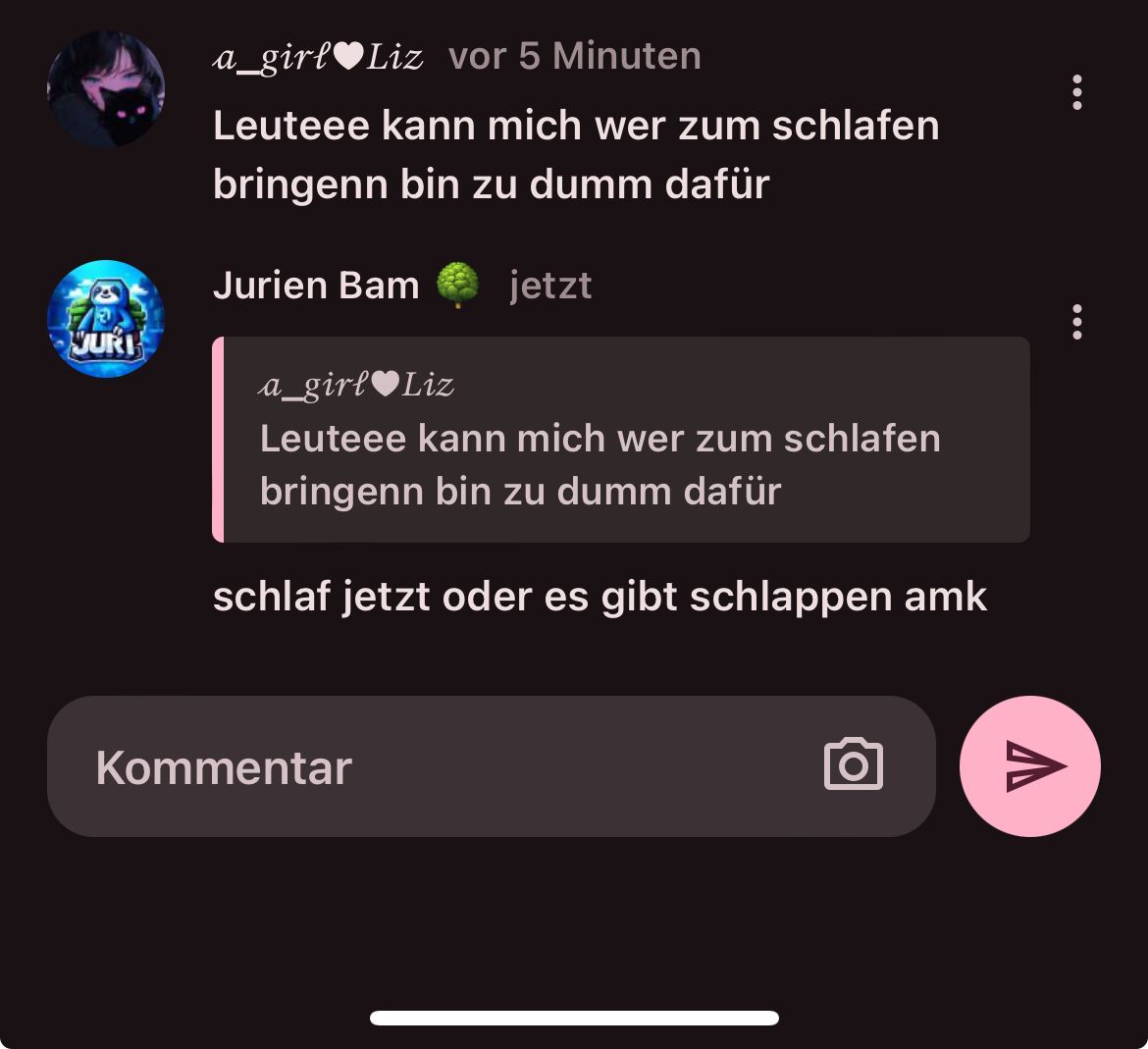Send the comment with the pink button
The image size is (1148, 1049).
click(x=1029, y=766)
